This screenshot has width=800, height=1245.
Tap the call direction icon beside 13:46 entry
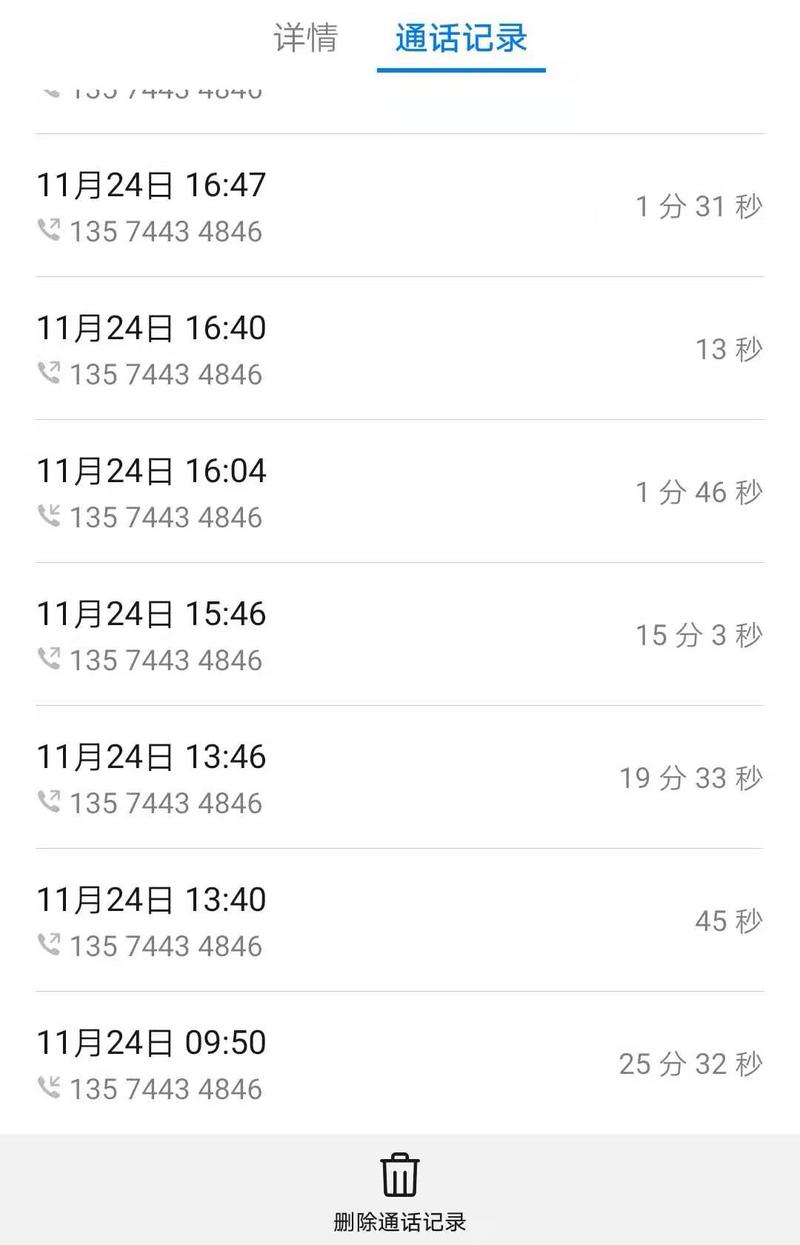coord(48,803)
